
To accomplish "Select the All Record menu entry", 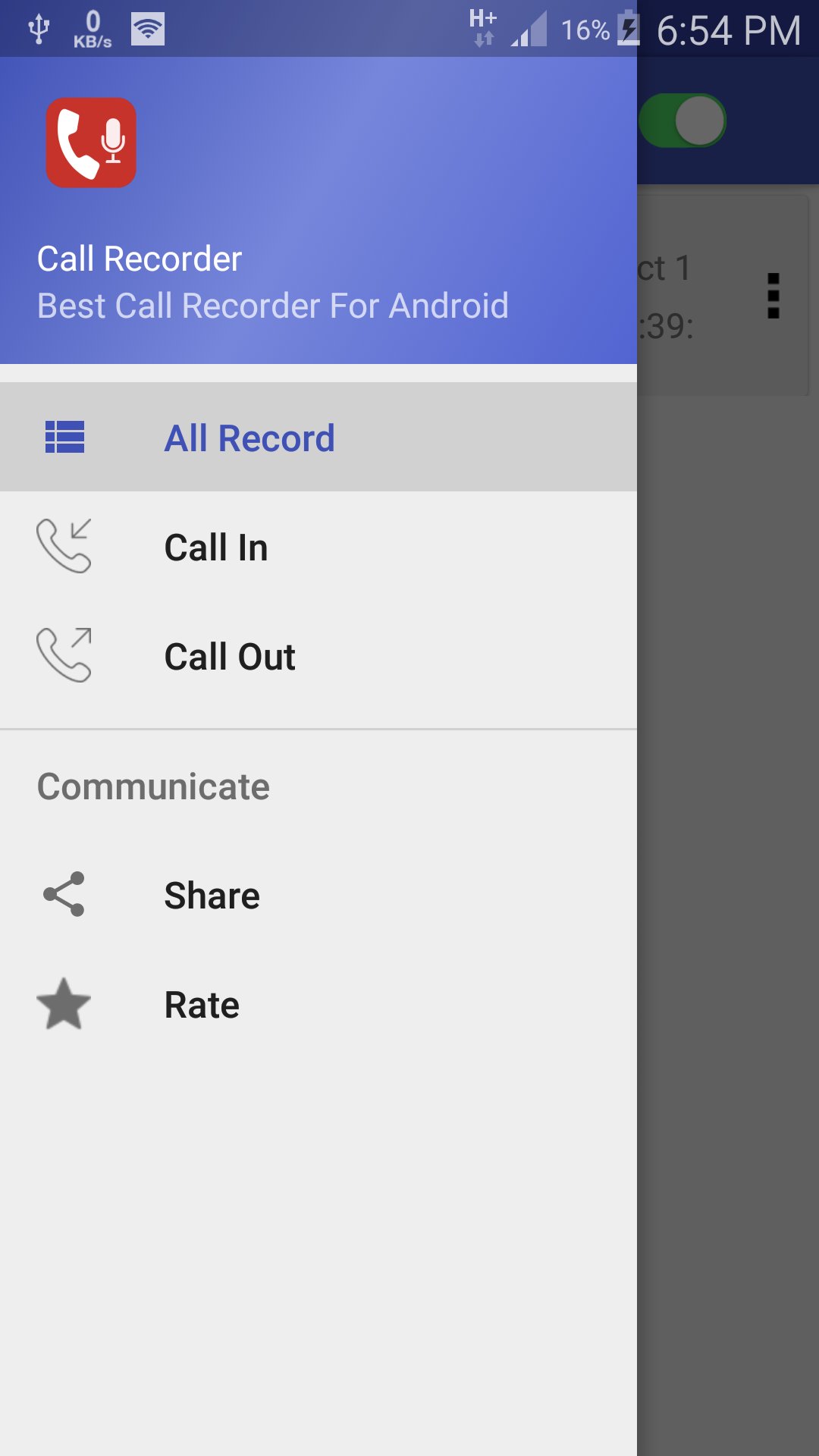I will (249, 437).
